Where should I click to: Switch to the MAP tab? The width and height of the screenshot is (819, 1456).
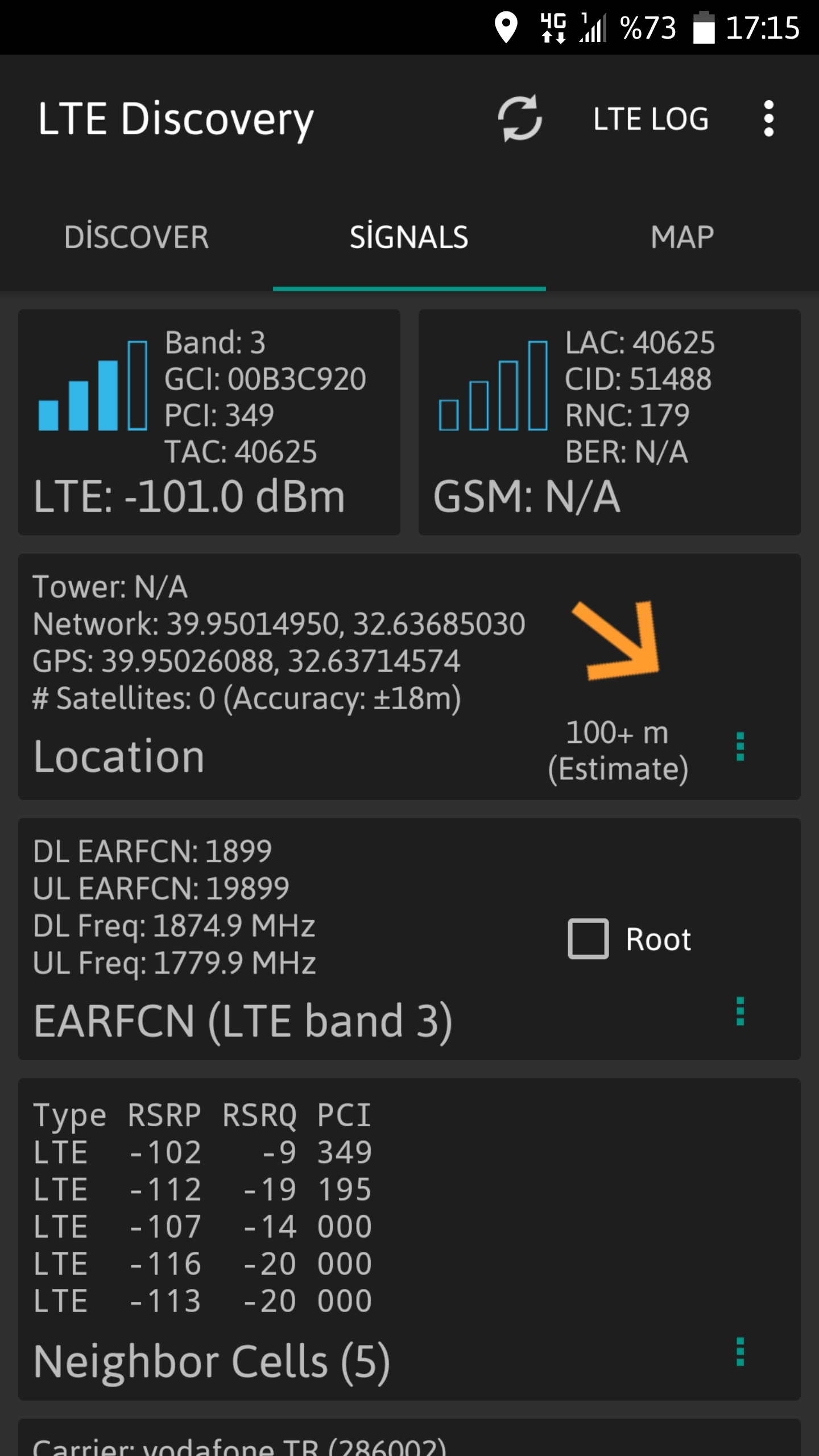[682, 237]
